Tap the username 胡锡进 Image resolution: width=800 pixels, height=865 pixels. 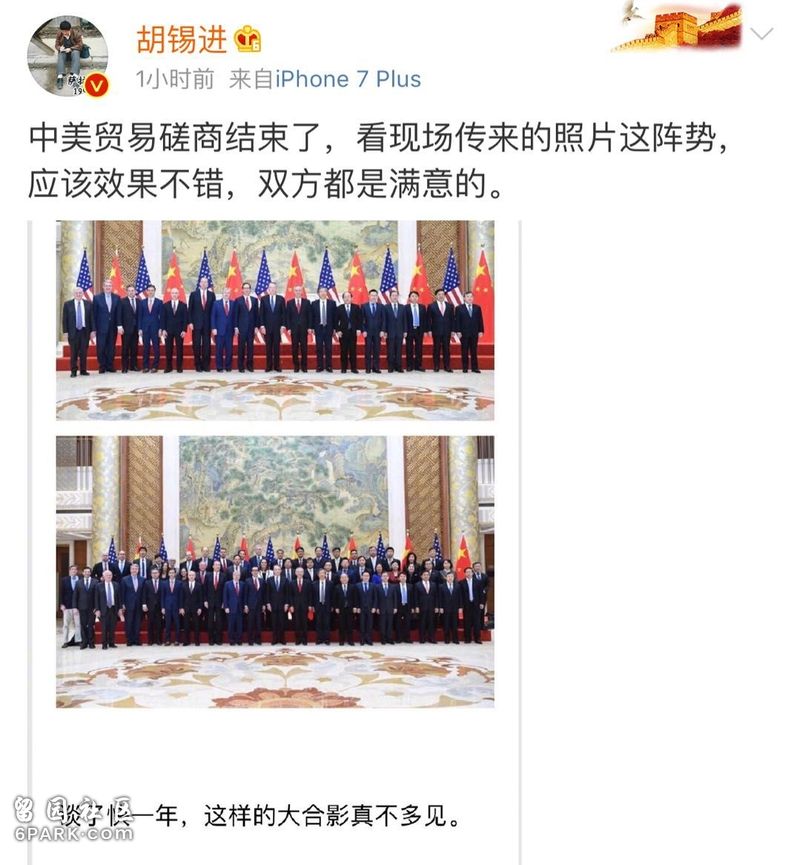[182, 39]
